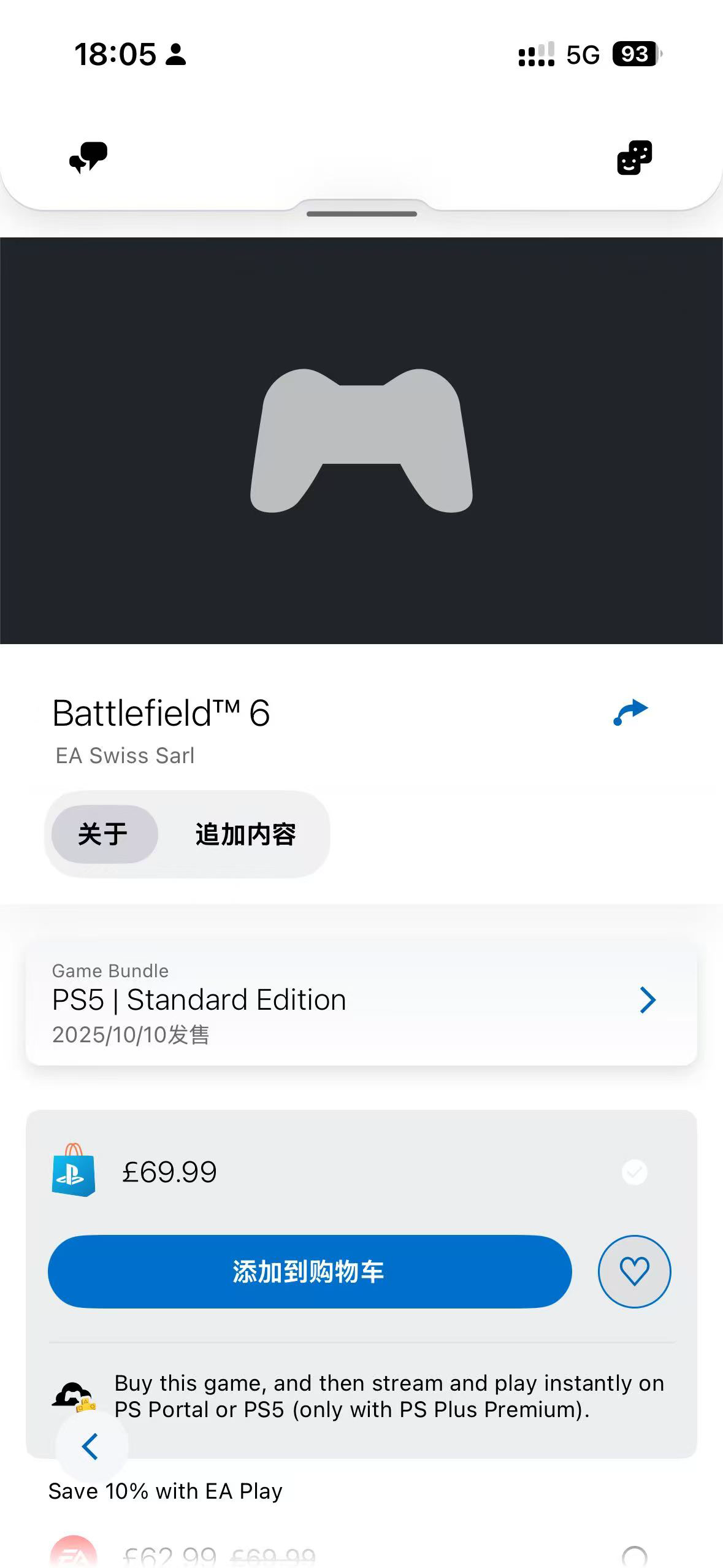Image resolution: width=723 pixels, height=1568 pixels.
Task: Tap the top panel drag handle
Action: pyautogui.click(x=361, y=213)
